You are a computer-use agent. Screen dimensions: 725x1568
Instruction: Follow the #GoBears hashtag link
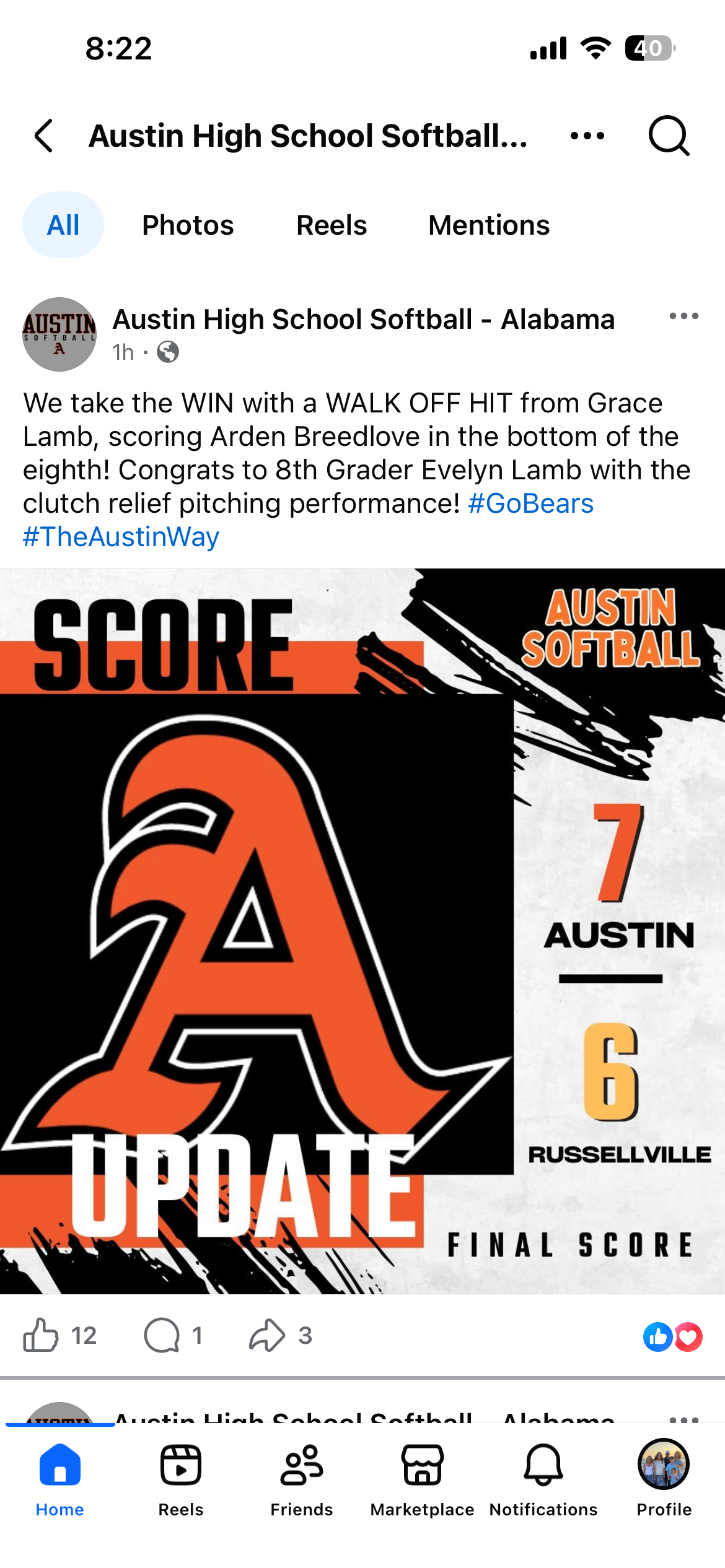pos(530,503)
